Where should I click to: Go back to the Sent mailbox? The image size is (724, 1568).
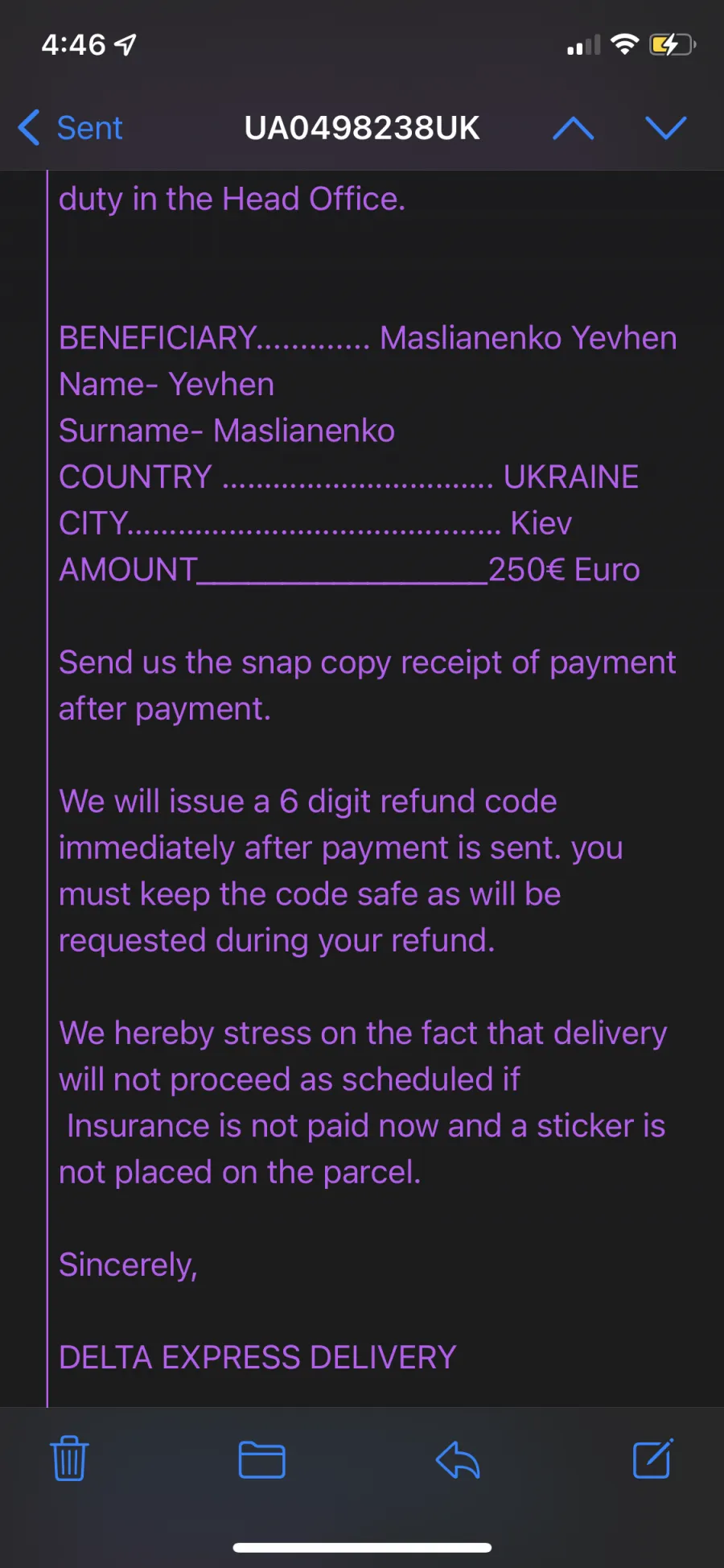pos(70,128)
